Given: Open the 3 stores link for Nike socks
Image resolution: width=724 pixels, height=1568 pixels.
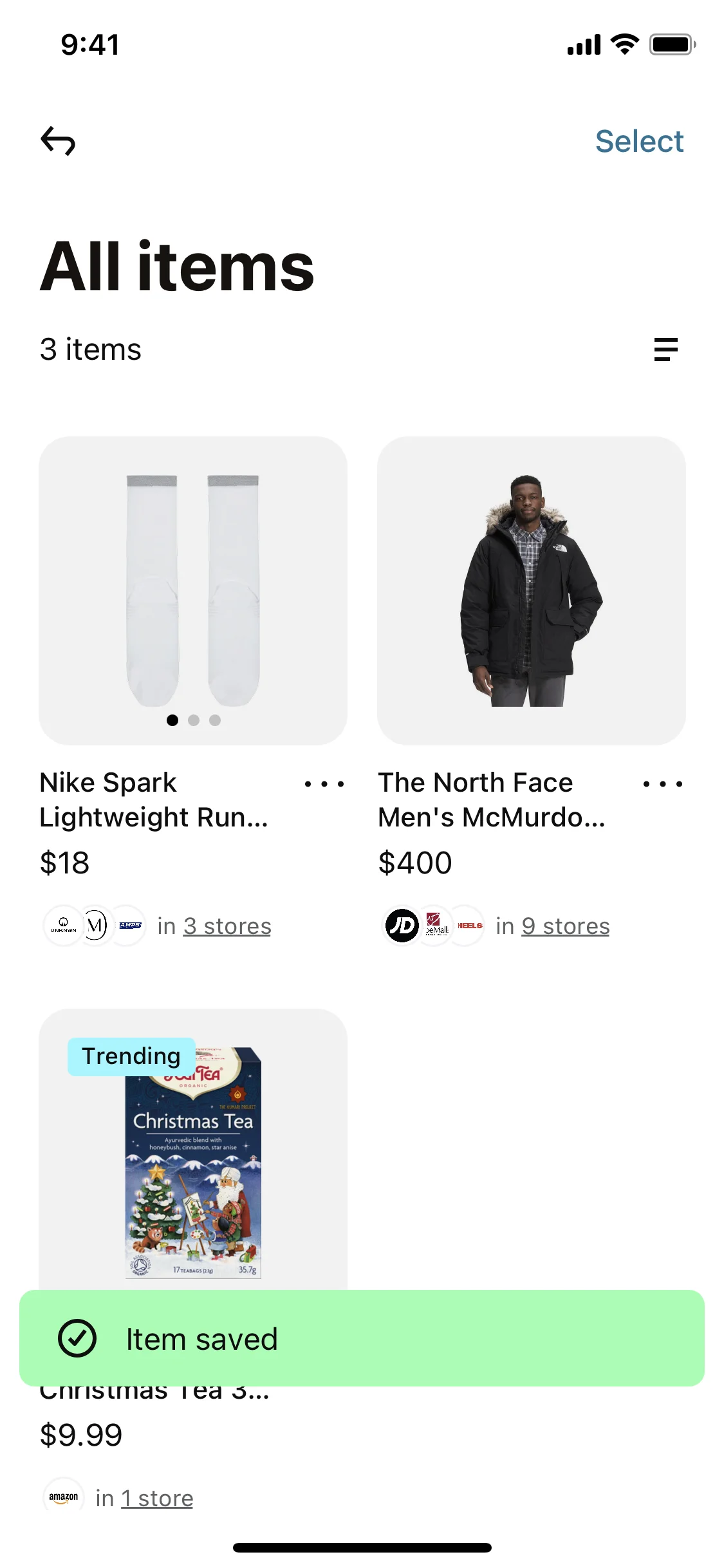Looking at the screenshot, I should coord(227,926).
